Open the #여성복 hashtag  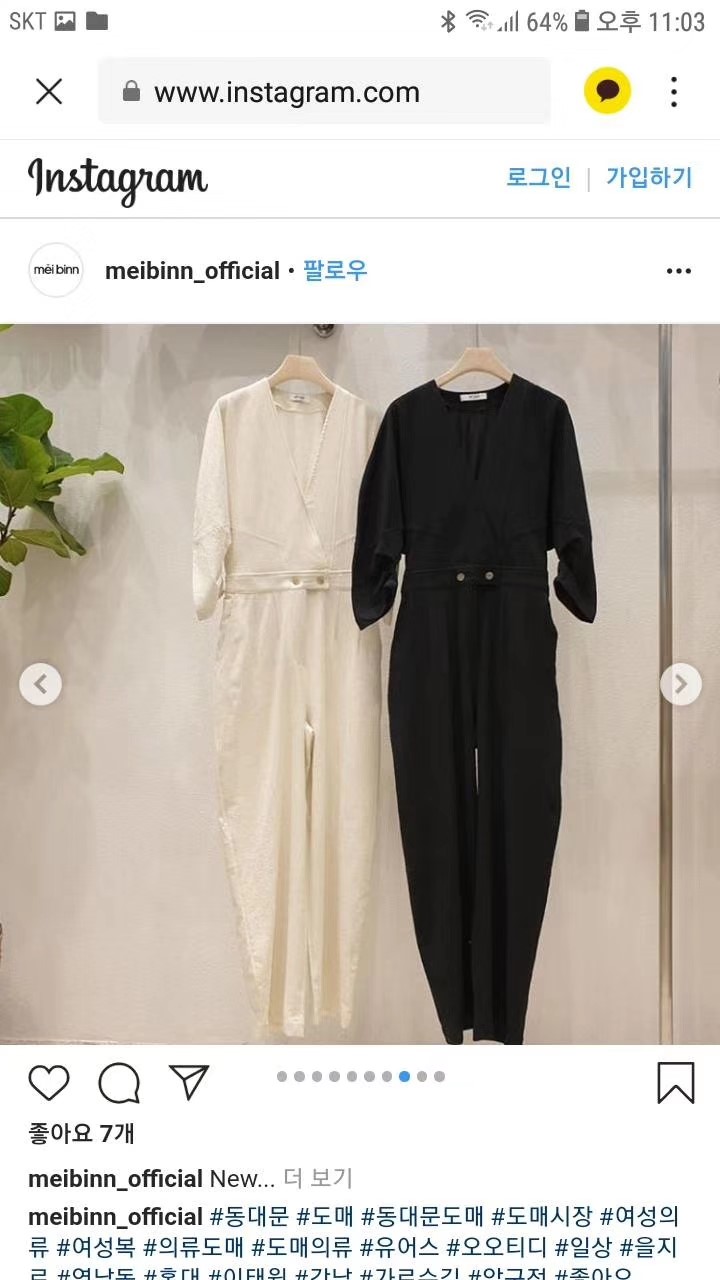pyautogui.click(x=96, y=1248)
